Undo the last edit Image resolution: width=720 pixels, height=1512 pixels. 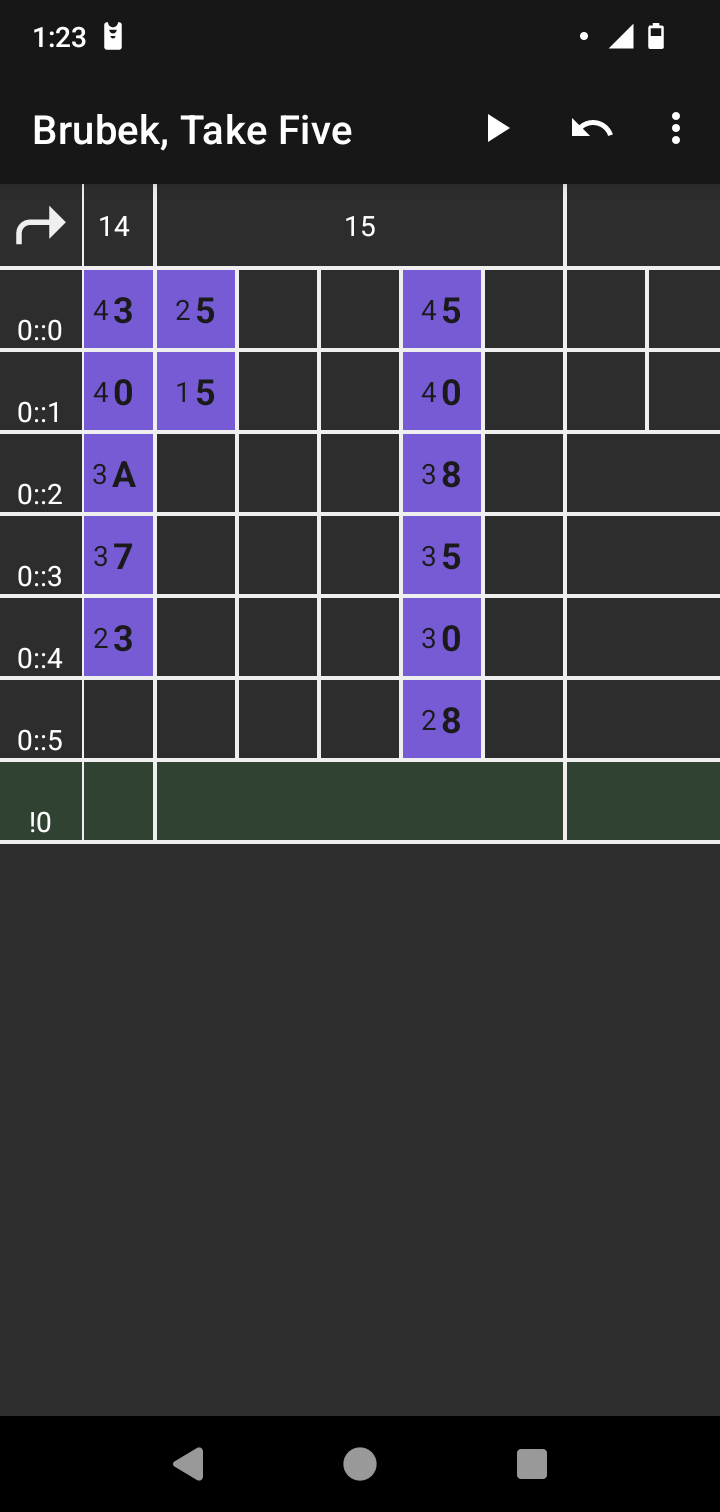(x=591, y=129)
